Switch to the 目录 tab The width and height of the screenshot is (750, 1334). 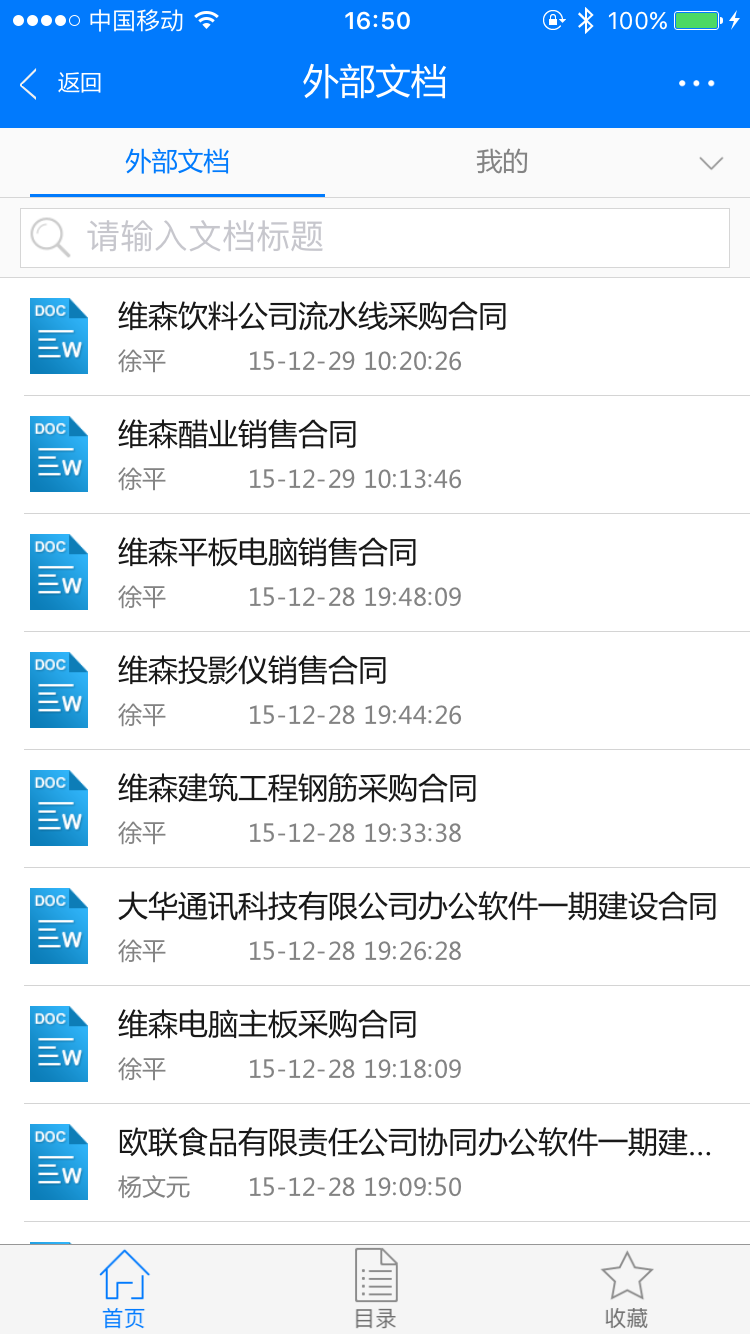pos(376,1290)
